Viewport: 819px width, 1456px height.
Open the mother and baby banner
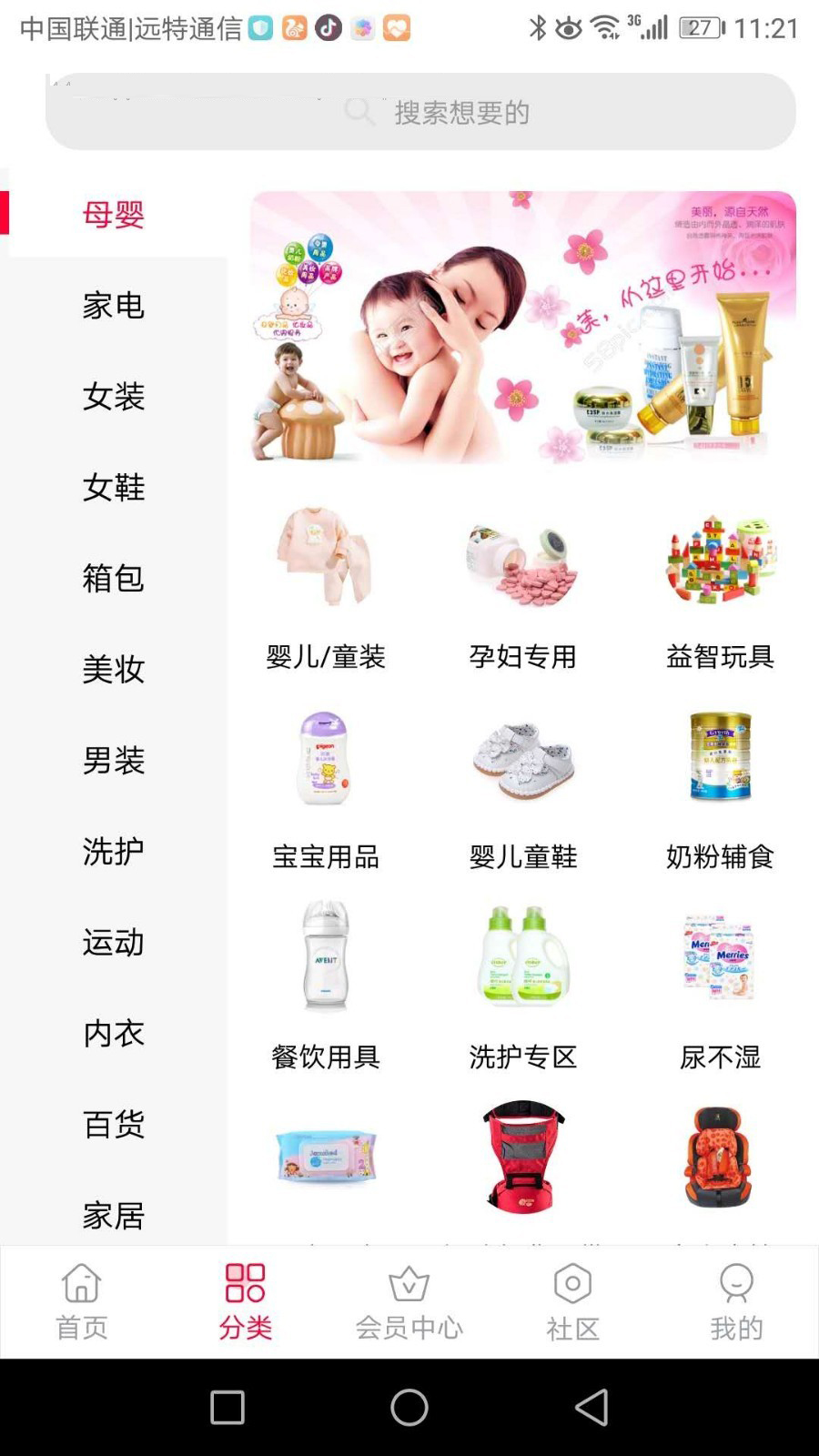[x=523, y=327]
